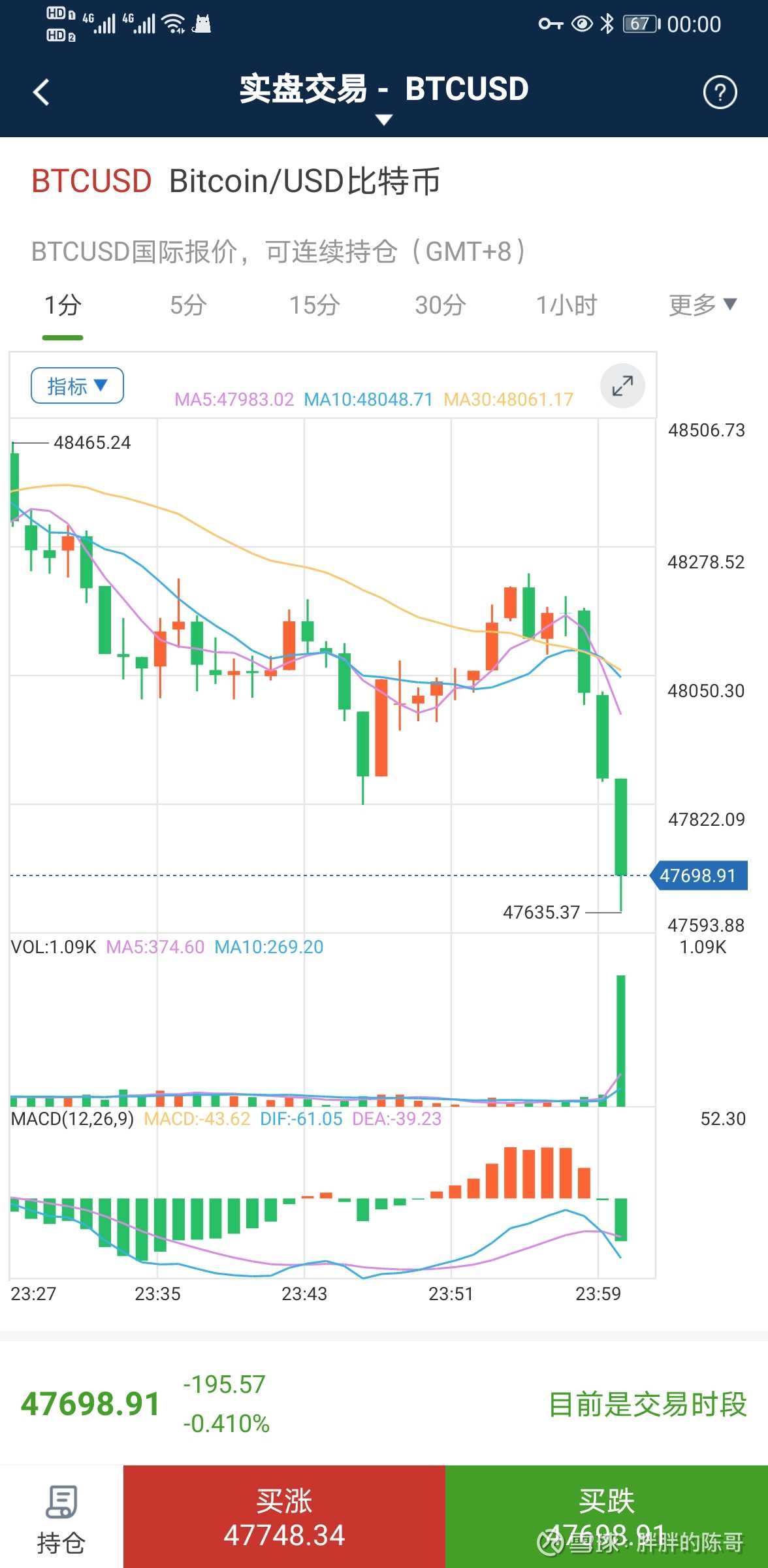
Task: Expand the chart to fullscreen
Action: click(x=622, y=385)
